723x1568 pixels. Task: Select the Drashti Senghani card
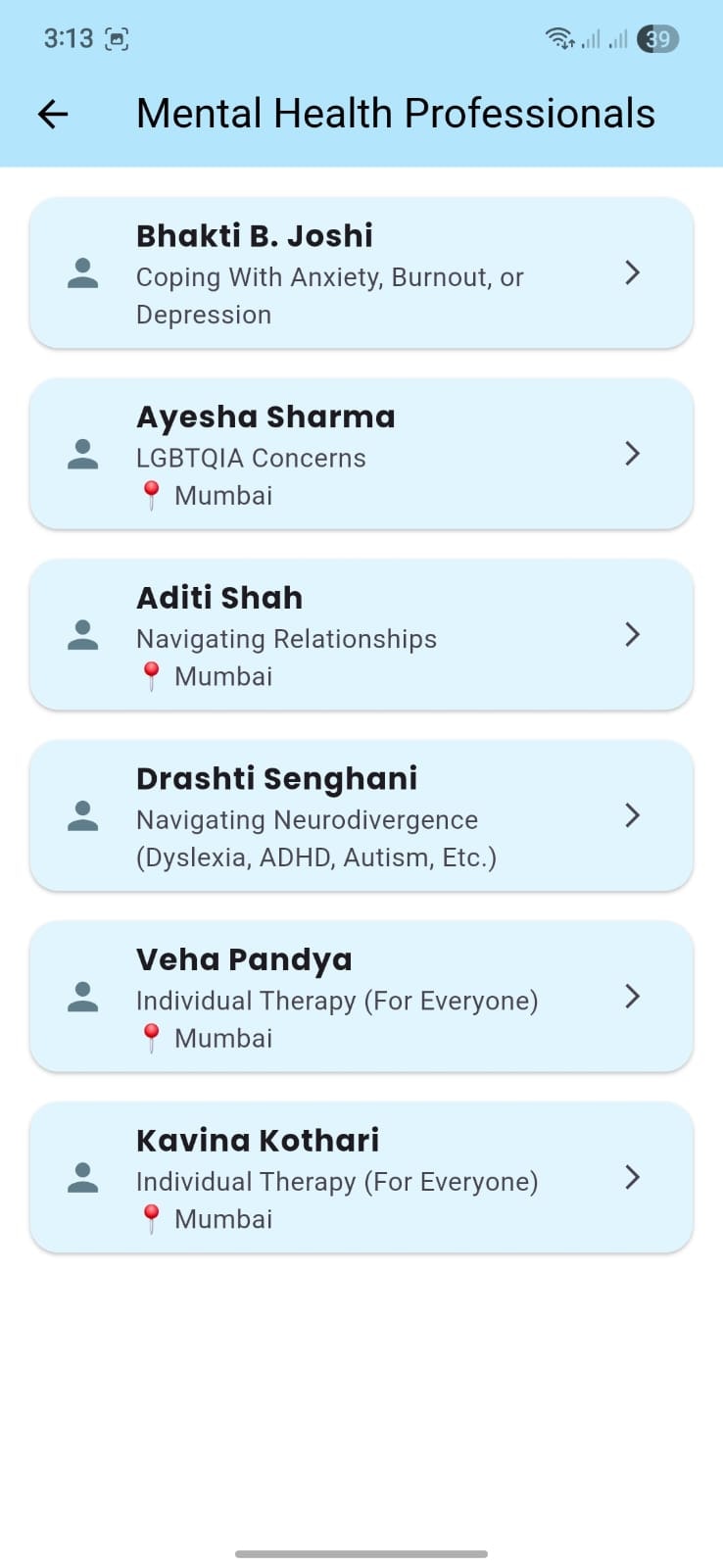pos(361,815)
